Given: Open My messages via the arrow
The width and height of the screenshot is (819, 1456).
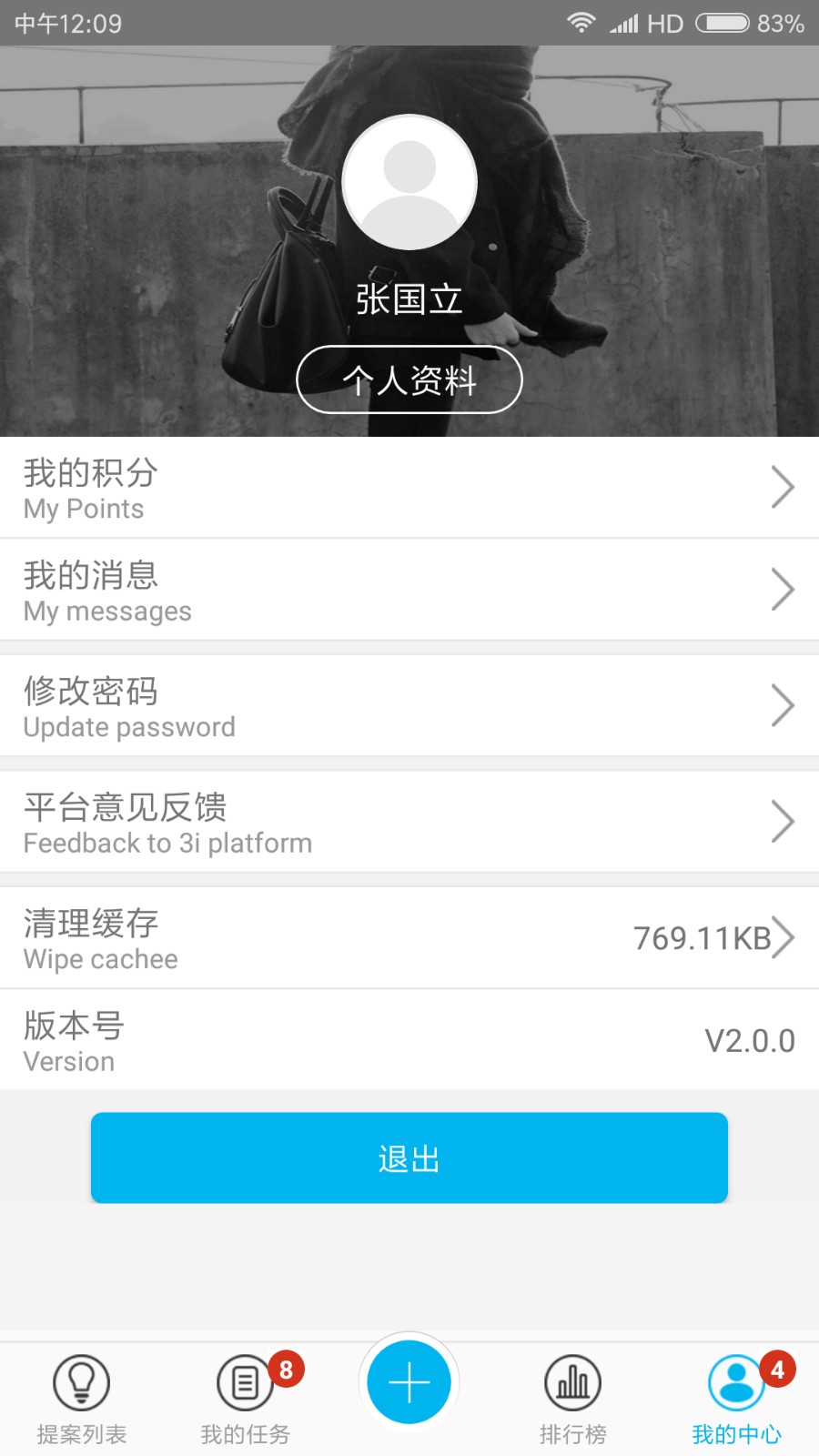Looking at the screenshot, I should (x=783, y=589).
